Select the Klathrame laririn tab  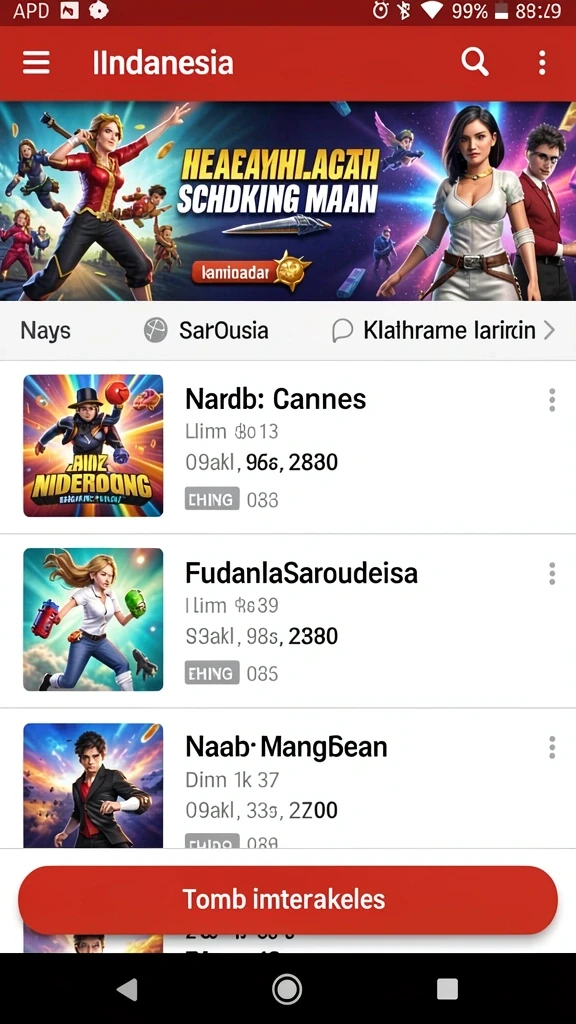click(x=443, y=330)
